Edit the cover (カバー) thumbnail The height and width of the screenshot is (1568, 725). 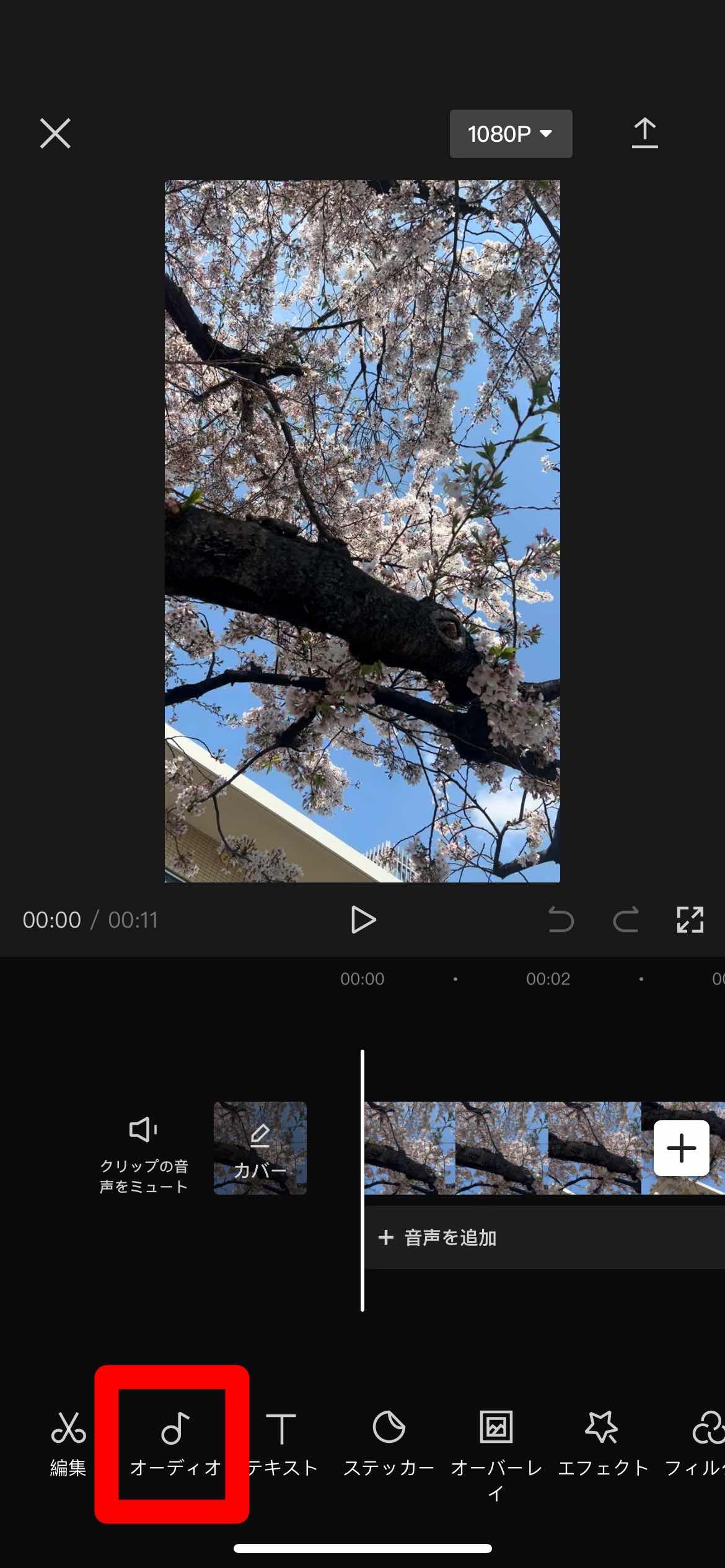coord(260,1148)
